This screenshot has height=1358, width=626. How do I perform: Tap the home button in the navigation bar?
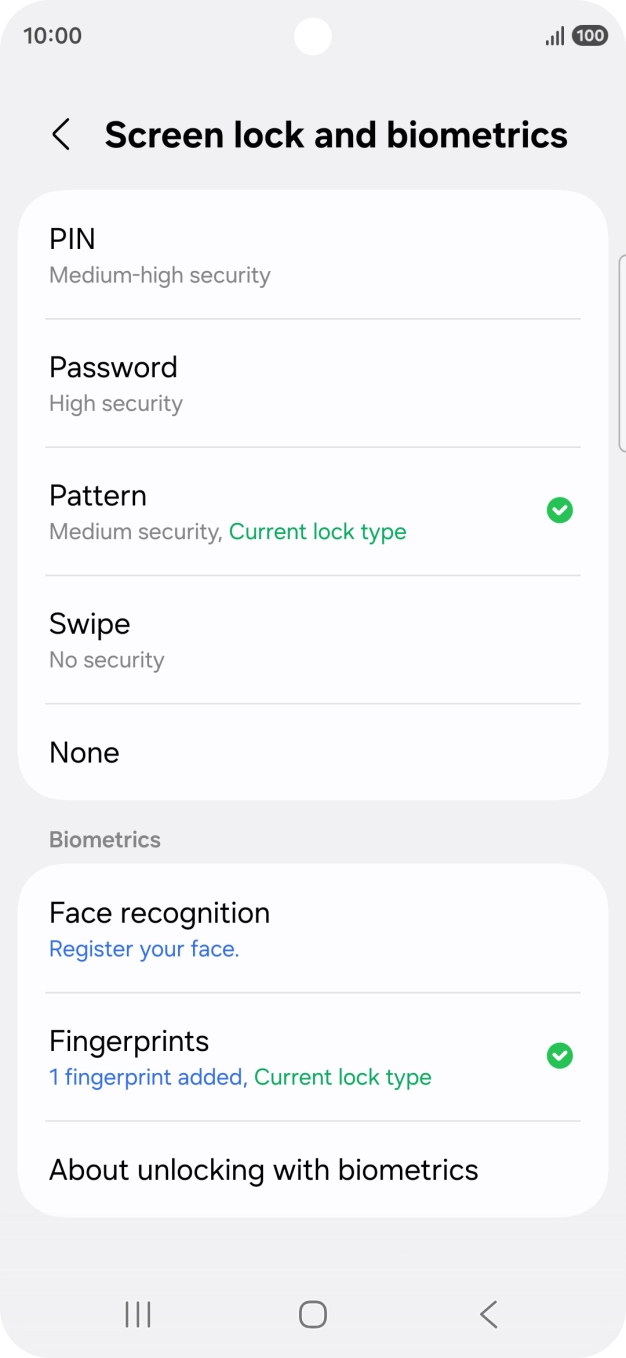coord(313,1314)
